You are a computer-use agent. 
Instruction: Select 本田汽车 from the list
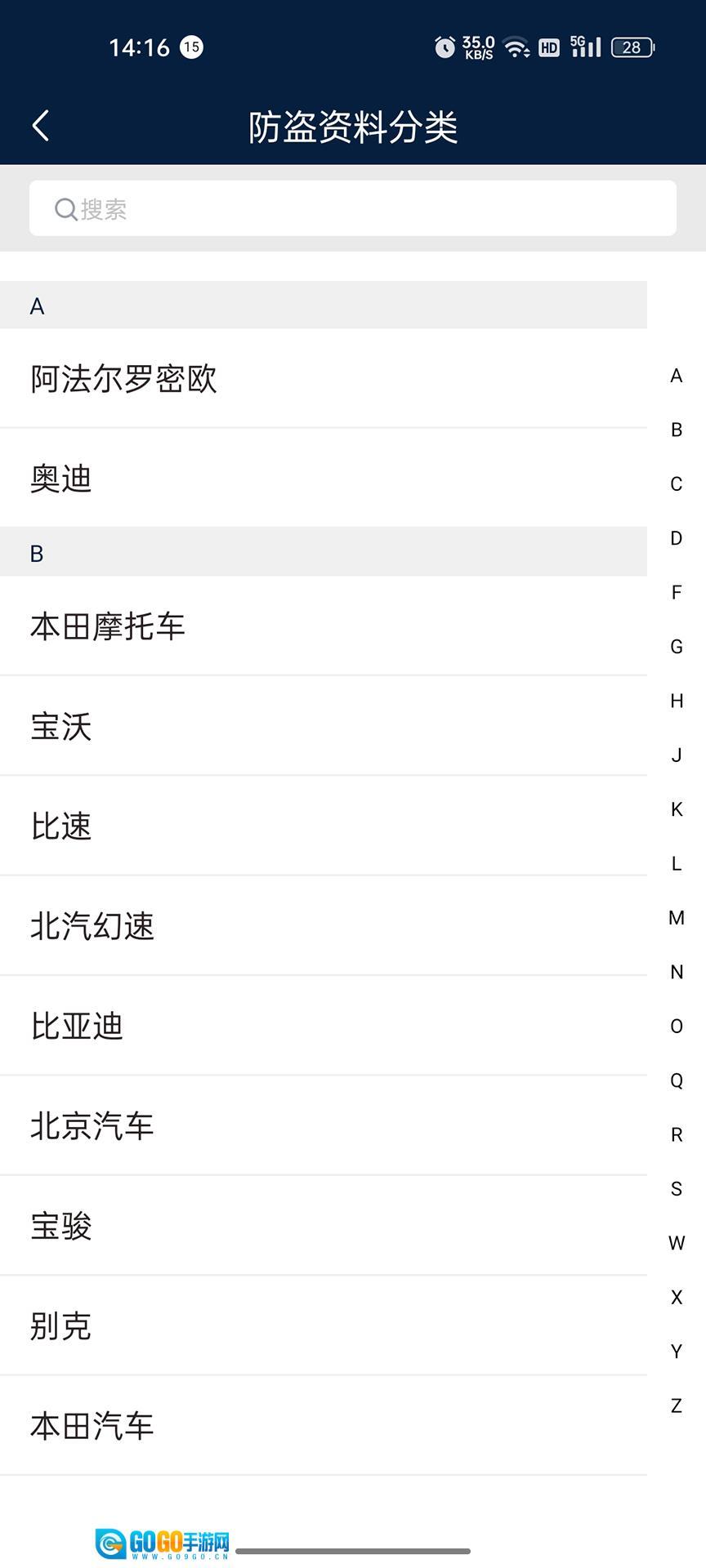324,1426
